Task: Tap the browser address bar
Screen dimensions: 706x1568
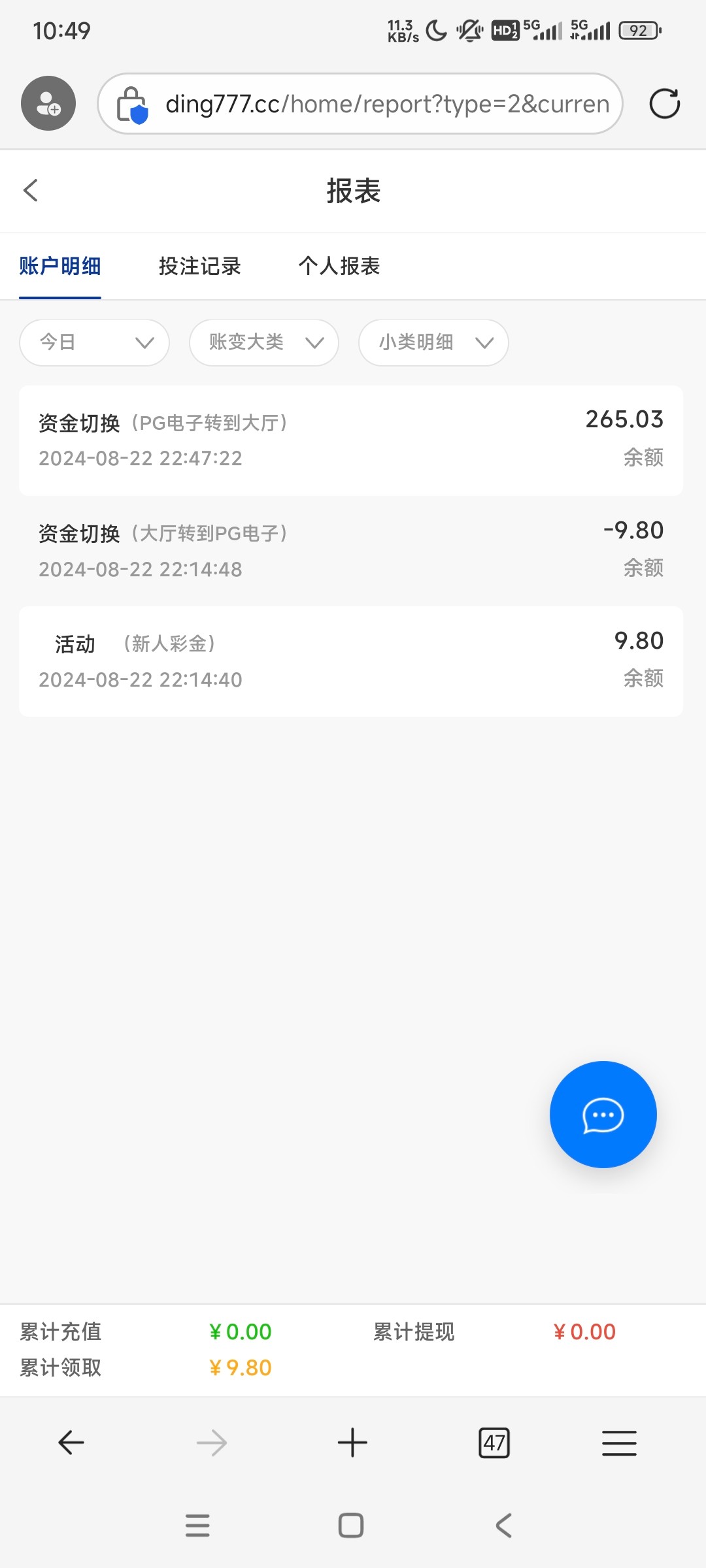Action: tap(360, 103)
